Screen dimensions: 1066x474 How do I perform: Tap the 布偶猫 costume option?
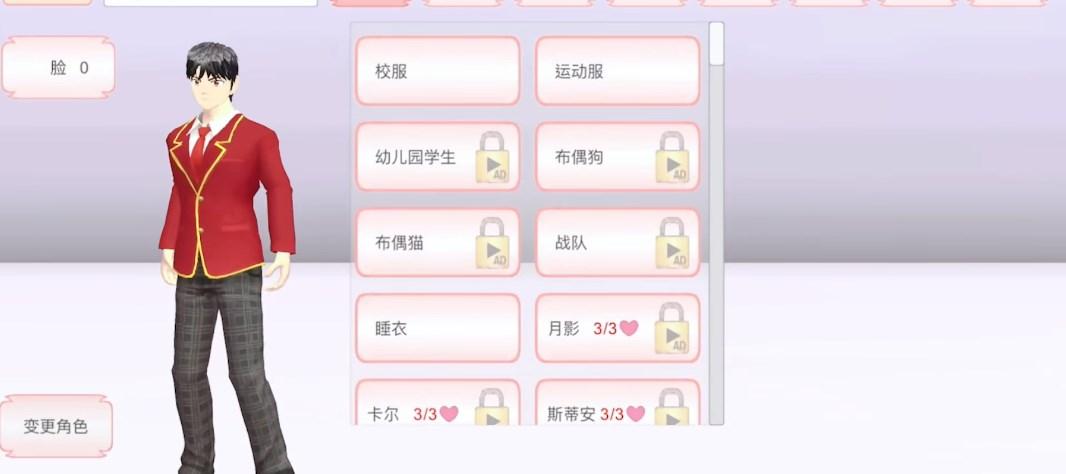pyautogui.click(x=437, y=243)
